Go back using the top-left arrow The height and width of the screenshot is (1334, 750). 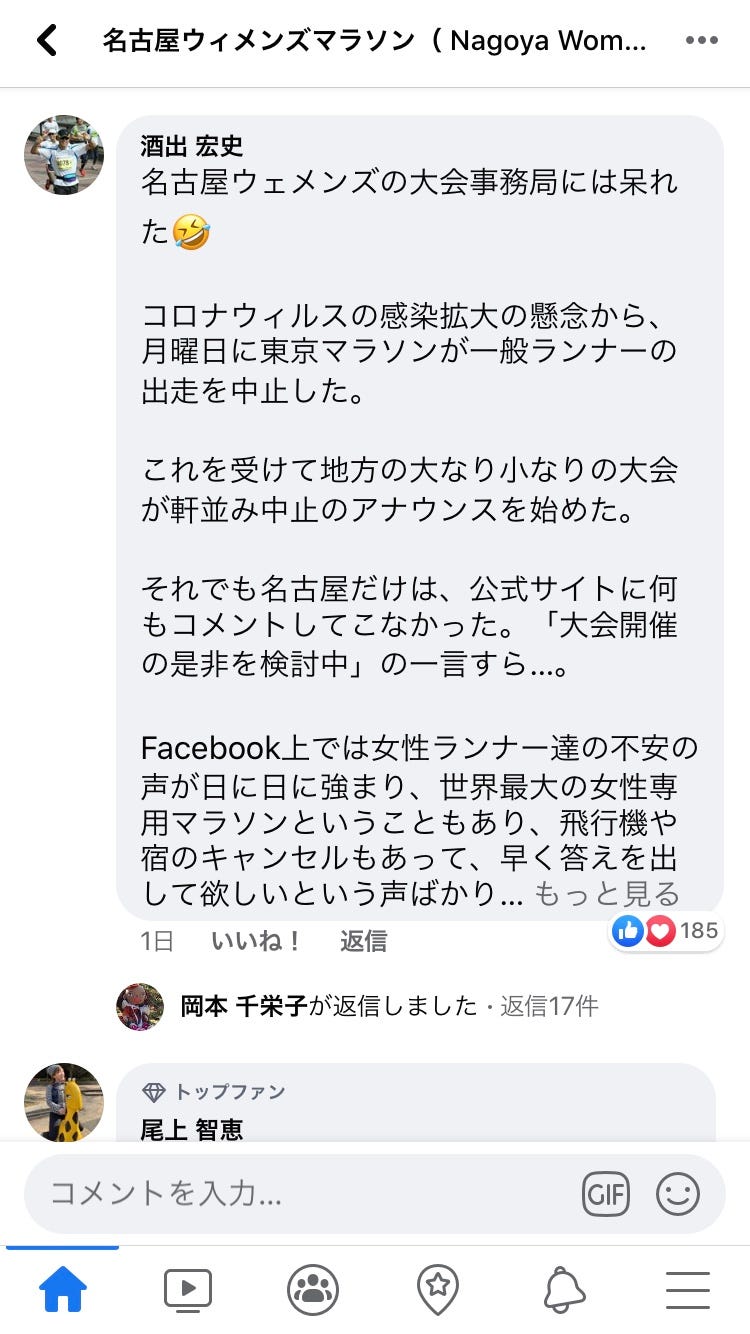(47, 41)
